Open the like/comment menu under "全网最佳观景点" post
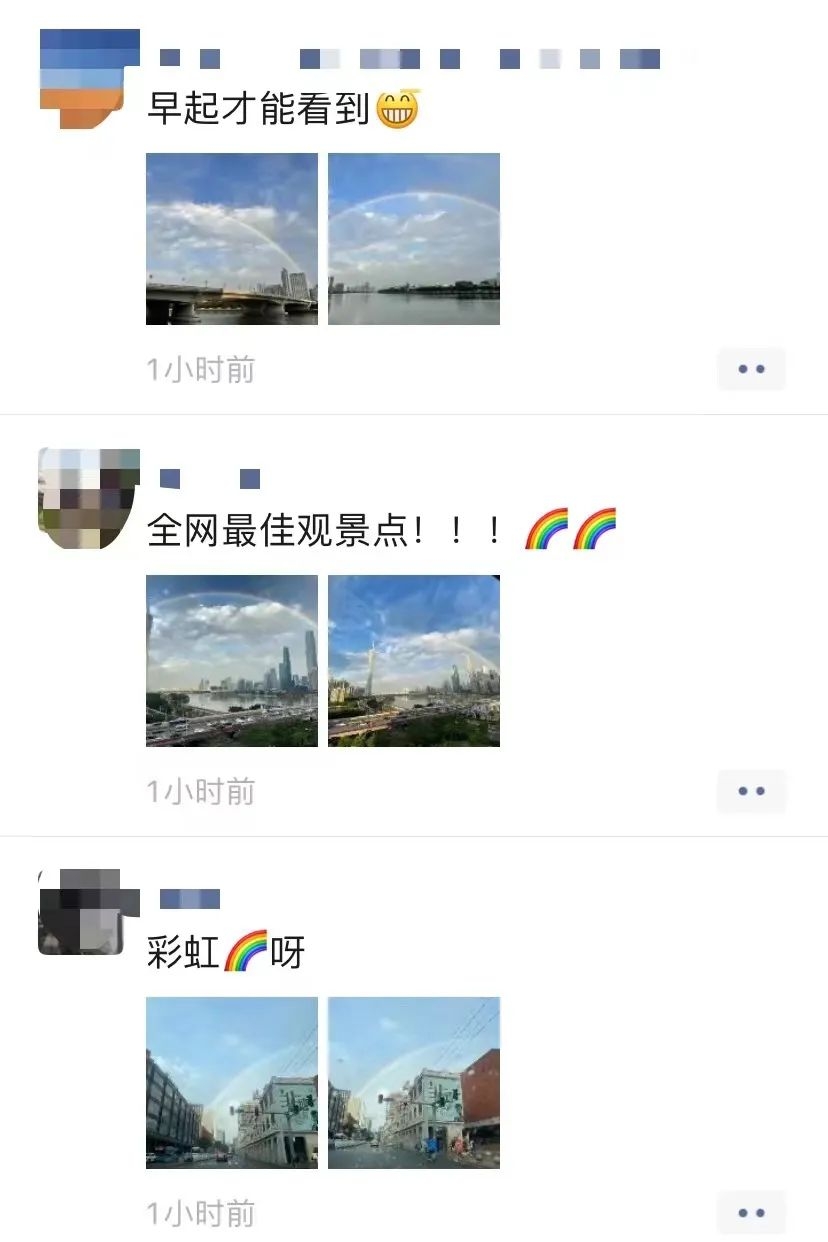828x1242 pixels. [x=751, y=791]
